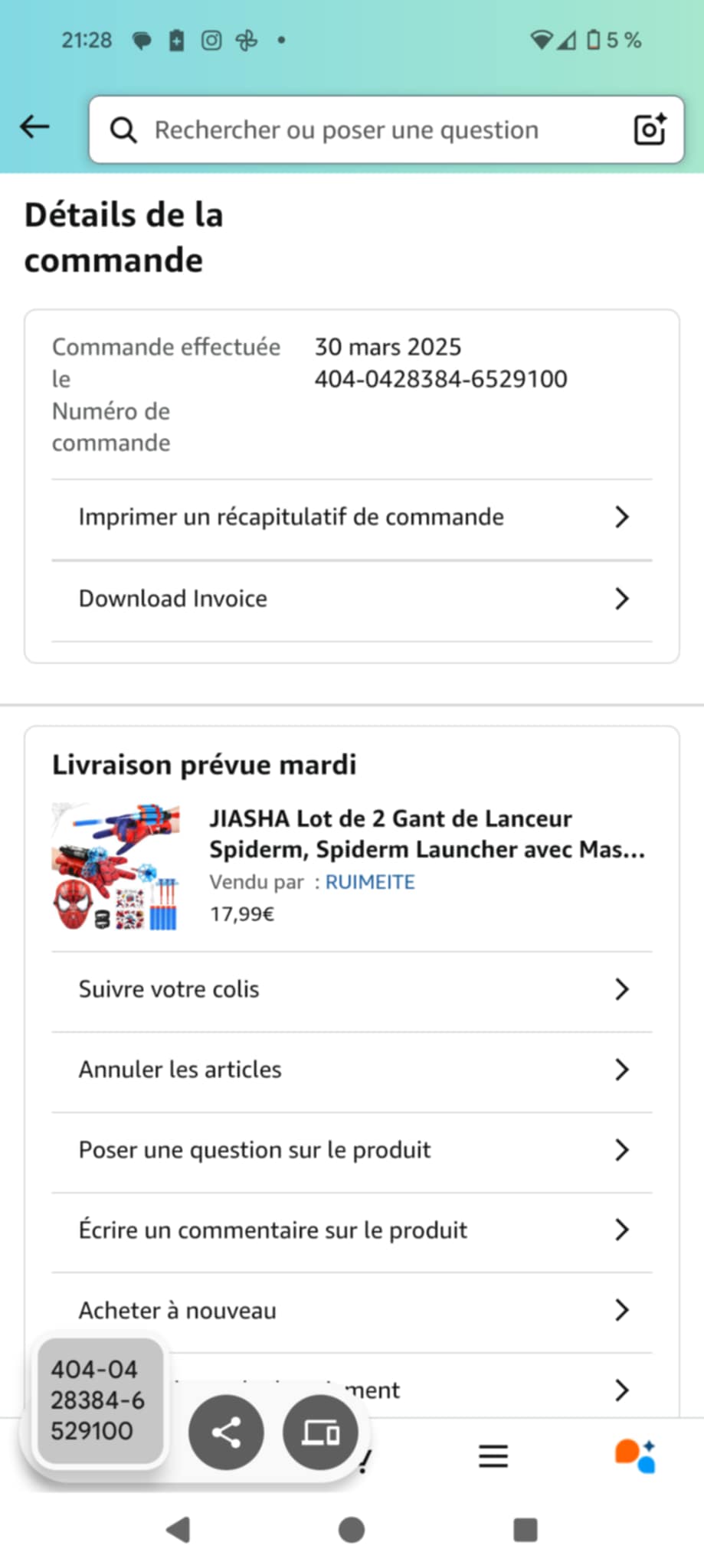This screenshot has height=1568, width=704.
Task: Open the hamburger menu tab
Action: click(x=493, y=1455)
